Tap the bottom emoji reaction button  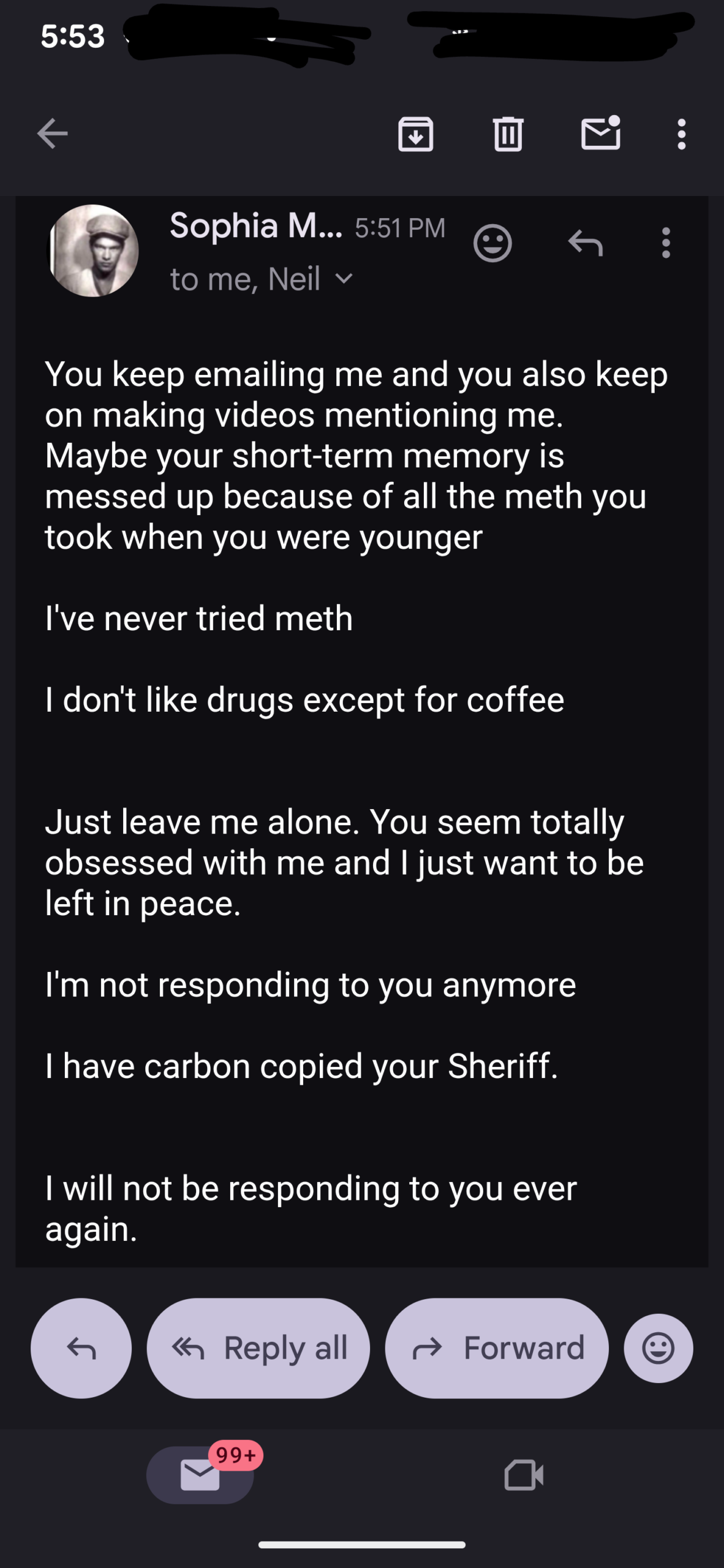click(x=658, y=1348)
